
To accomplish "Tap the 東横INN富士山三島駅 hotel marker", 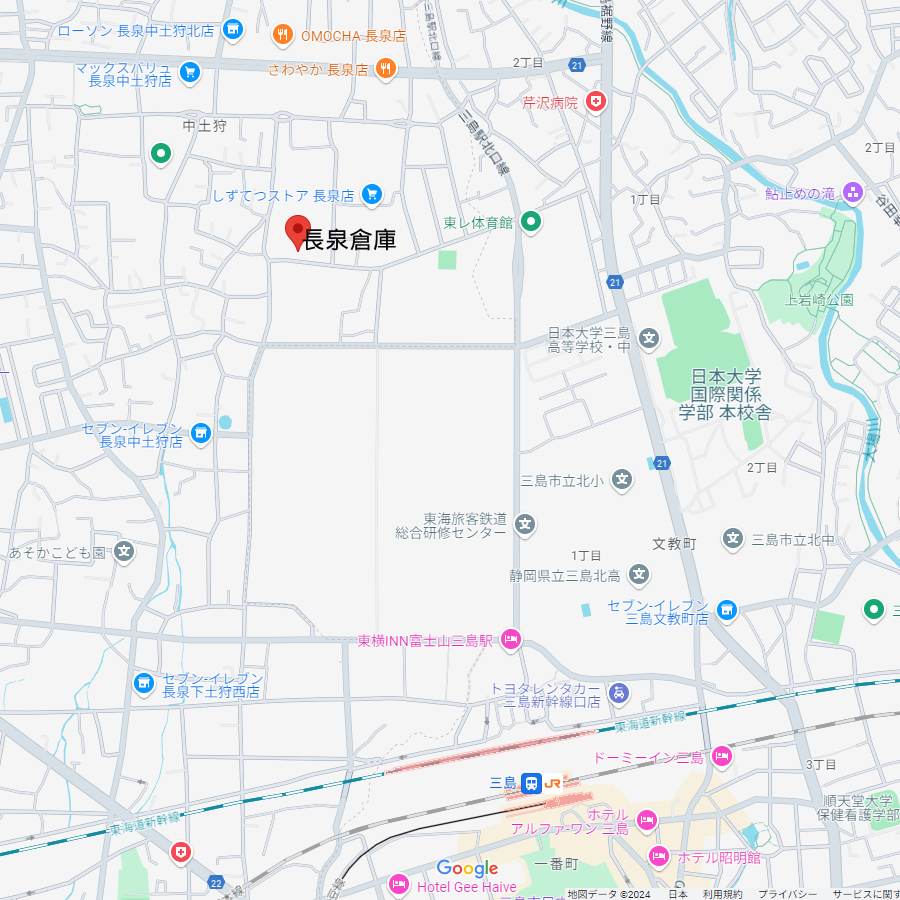I will tap(511, 640).
